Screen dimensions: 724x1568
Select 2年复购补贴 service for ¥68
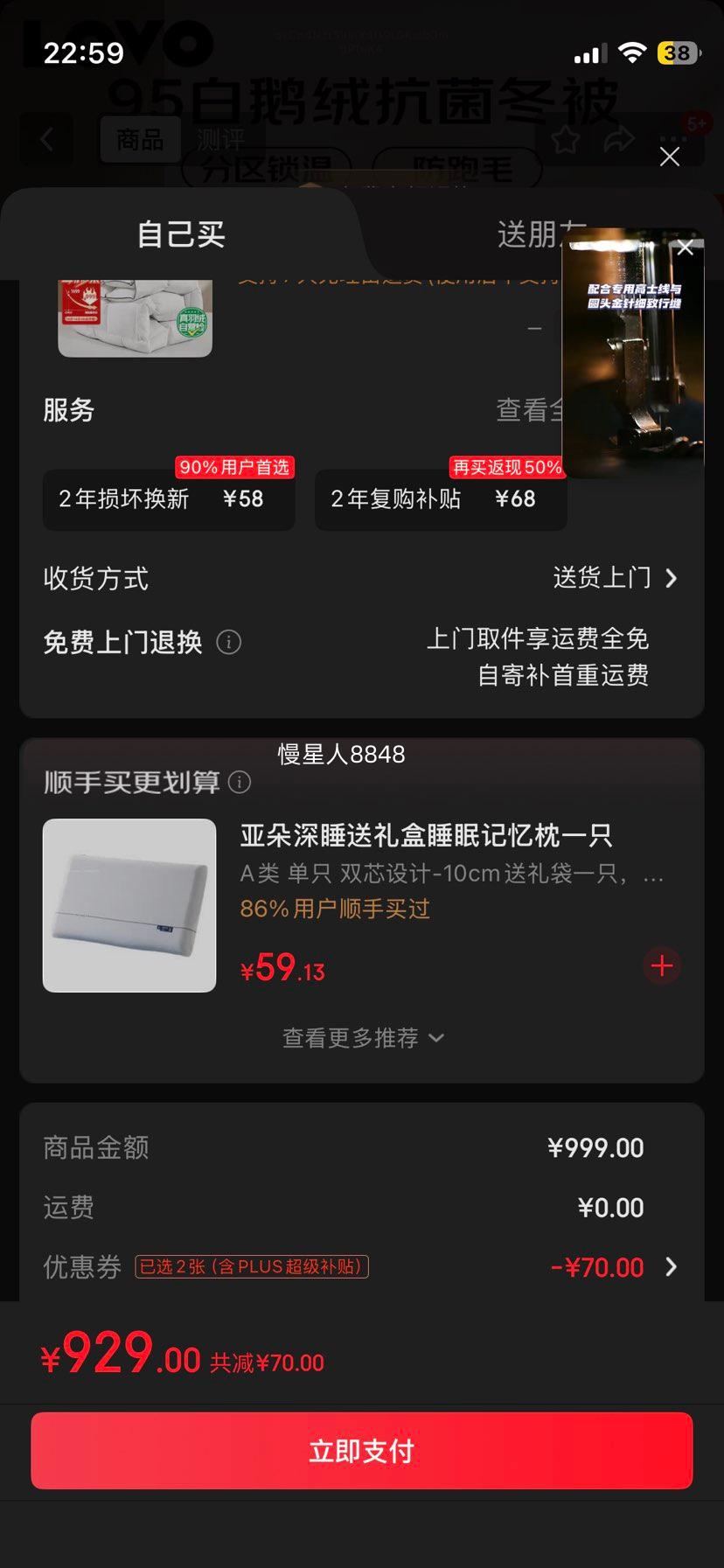point(440,499)
